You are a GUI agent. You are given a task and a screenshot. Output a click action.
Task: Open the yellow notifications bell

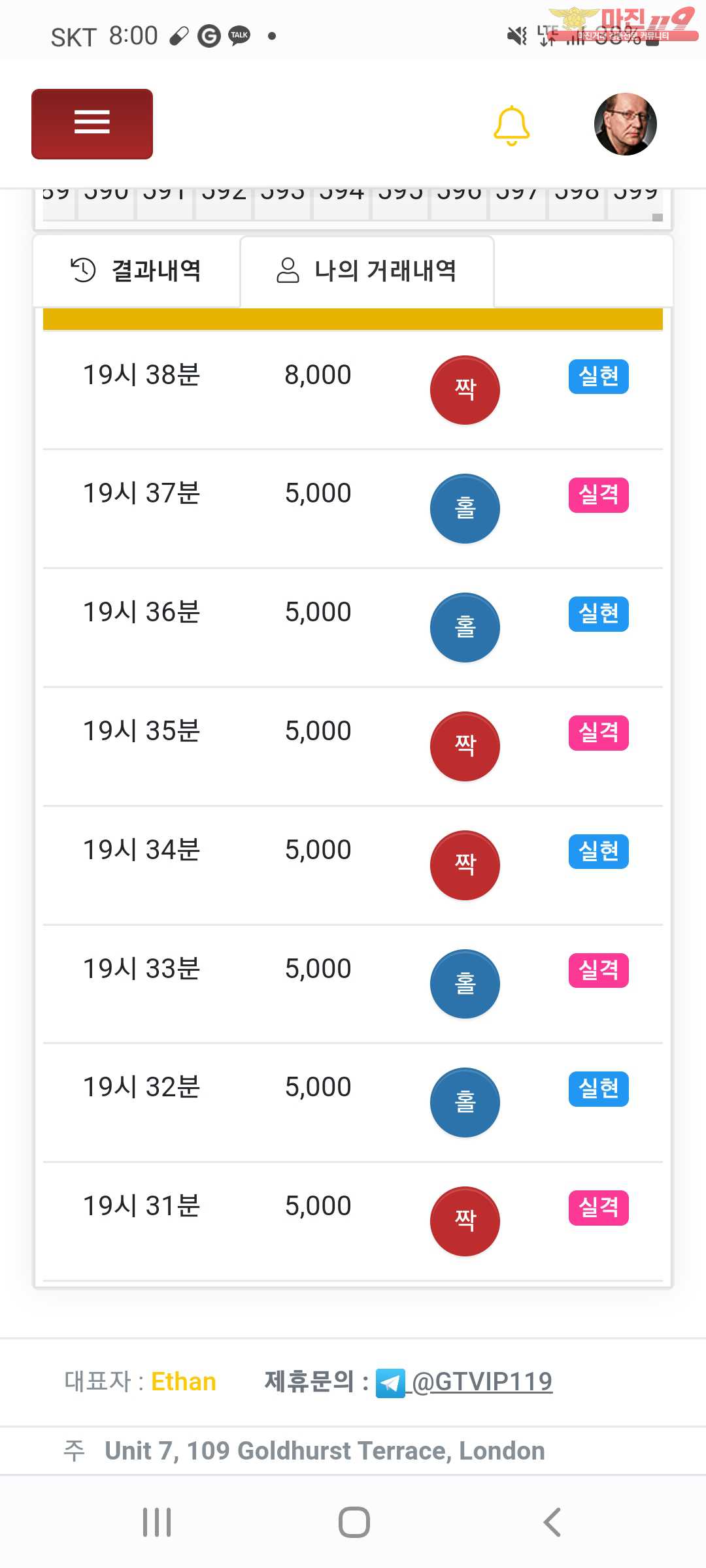511,125
